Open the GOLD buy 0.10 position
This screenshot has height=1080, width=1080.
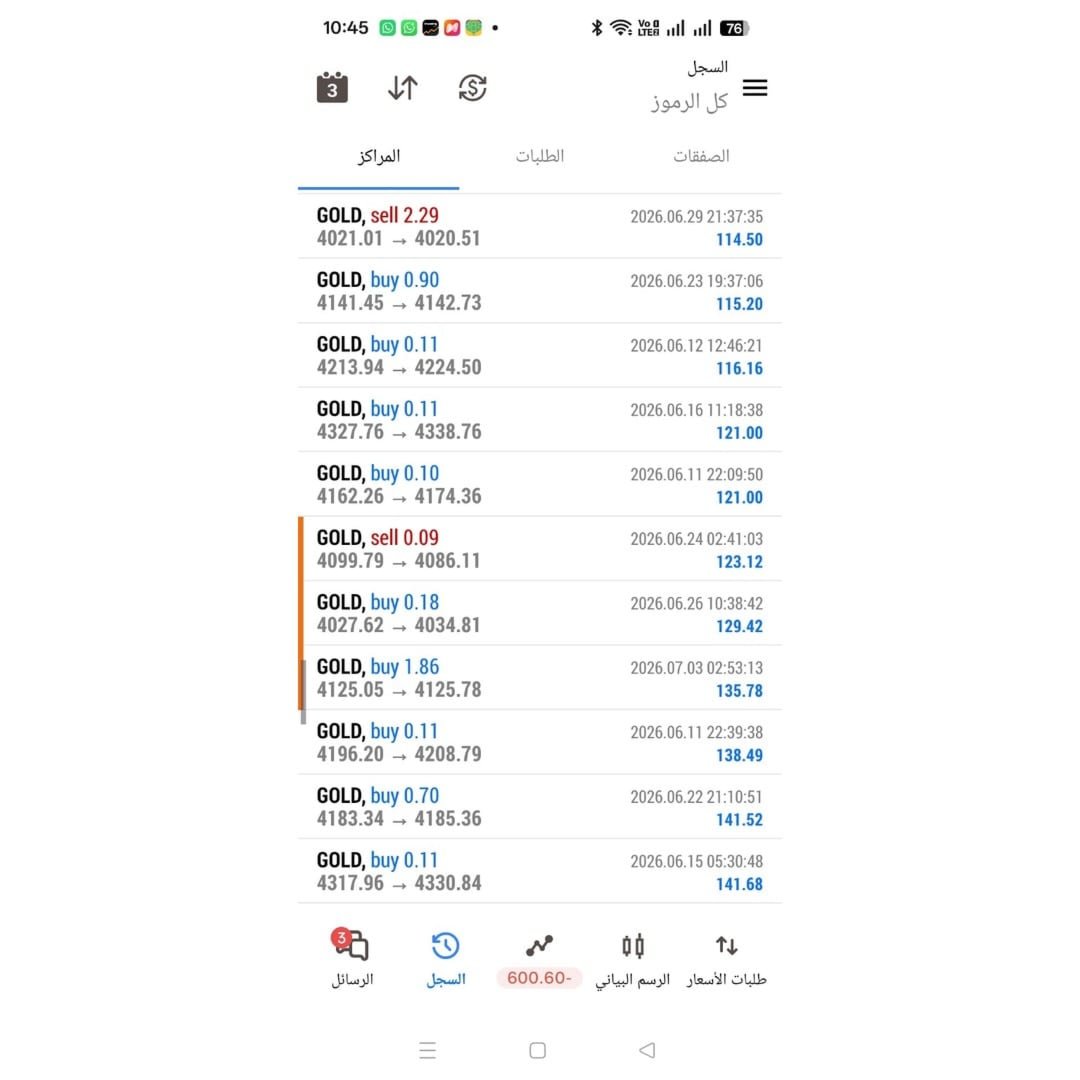(539, 484)
